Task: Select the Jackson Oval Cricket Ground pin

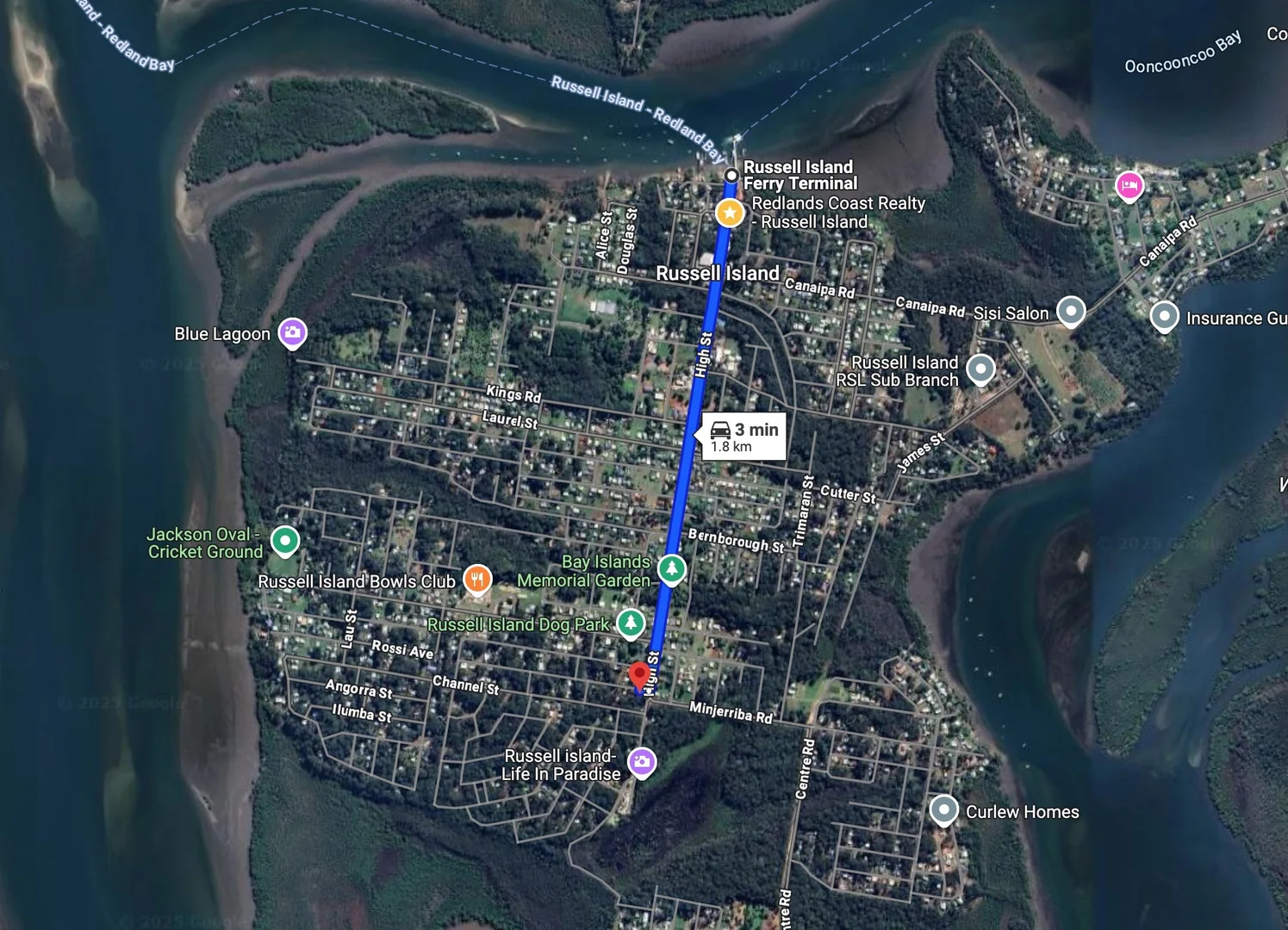Action: point(284,540)
